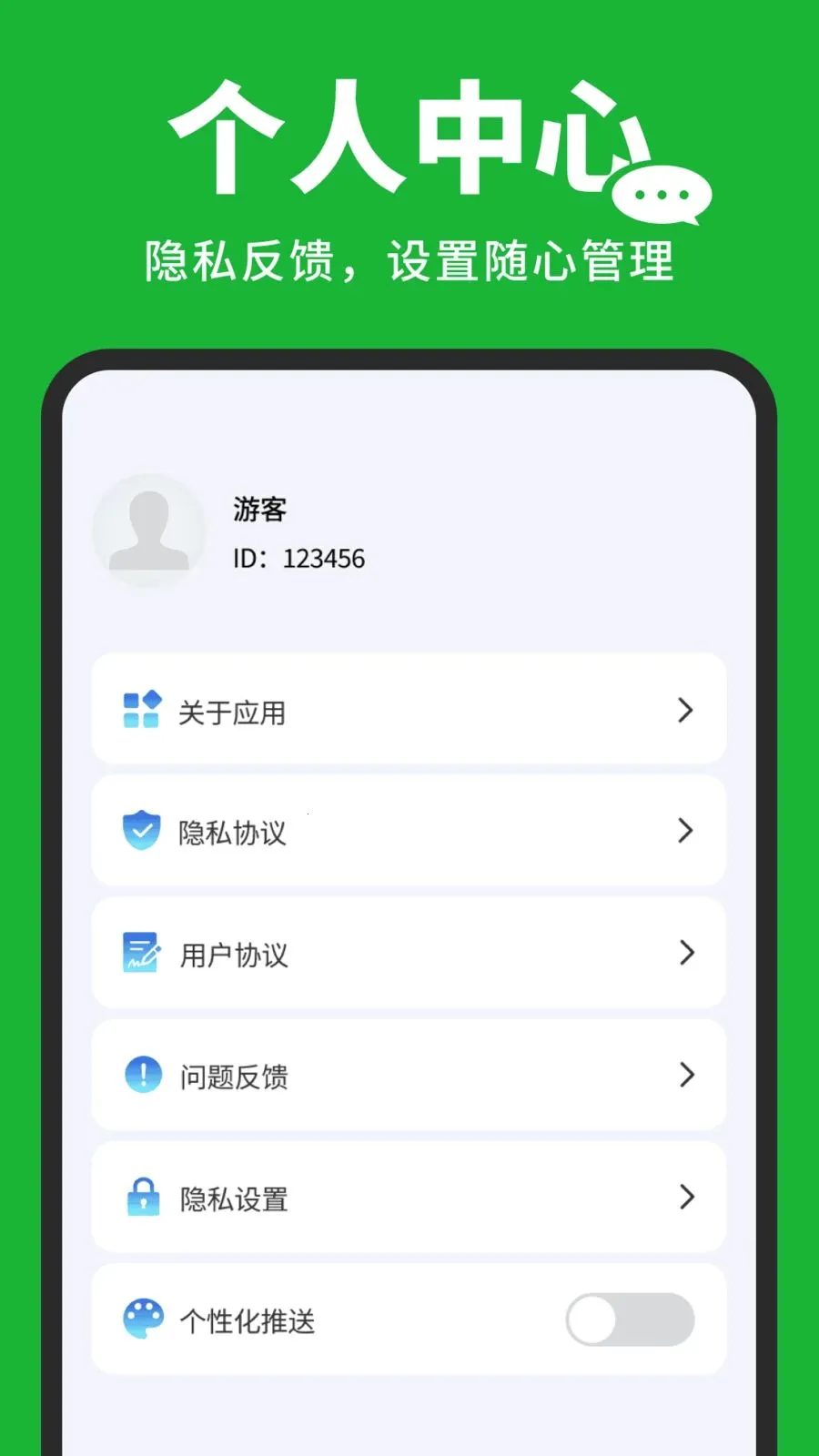Open the 关于应用 section
Image resolution: width=819 pixels, height=1456 pixels.
pos(407,710)
